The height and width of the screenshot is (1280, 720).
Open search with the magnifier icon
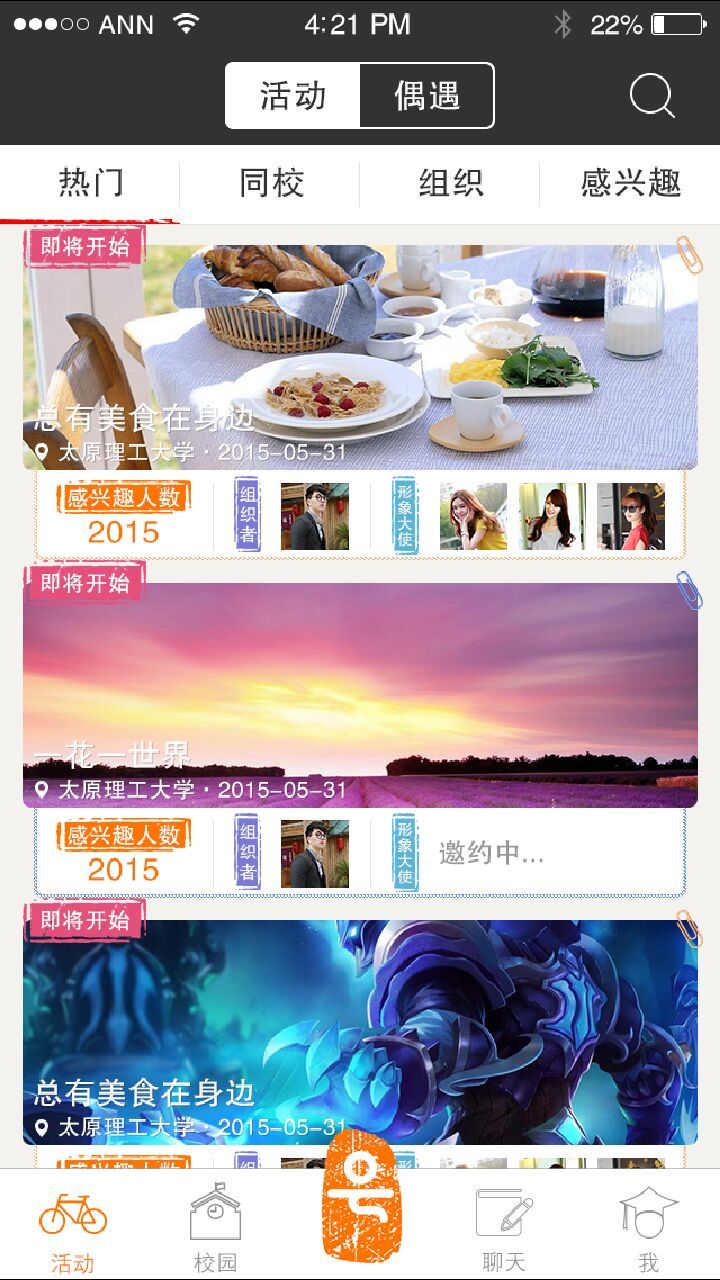651,95
